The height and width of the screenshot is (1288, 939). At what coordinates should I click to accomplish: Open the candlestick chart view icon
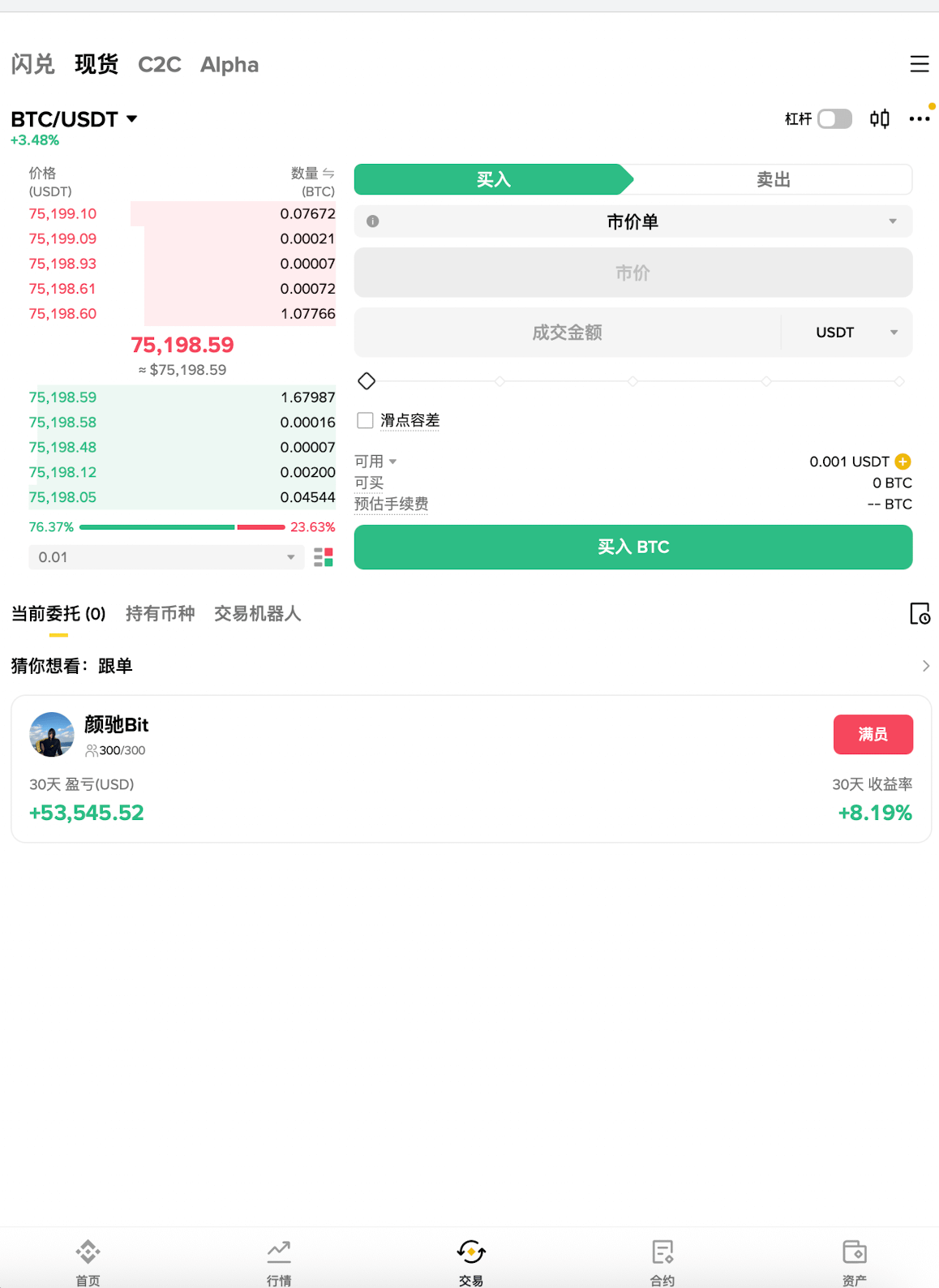pos(879,118)
